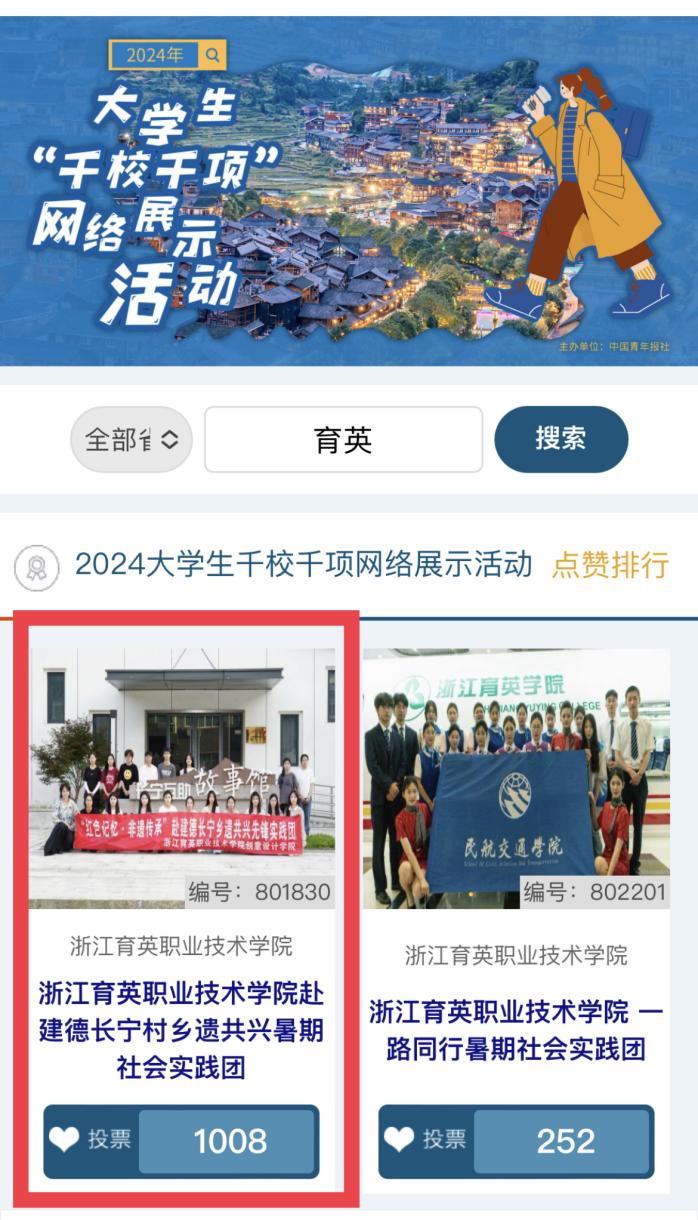
Task: Open 一路同行暑期社会实践团 title
Action: pyautogui.click(x=516, y=1030)
